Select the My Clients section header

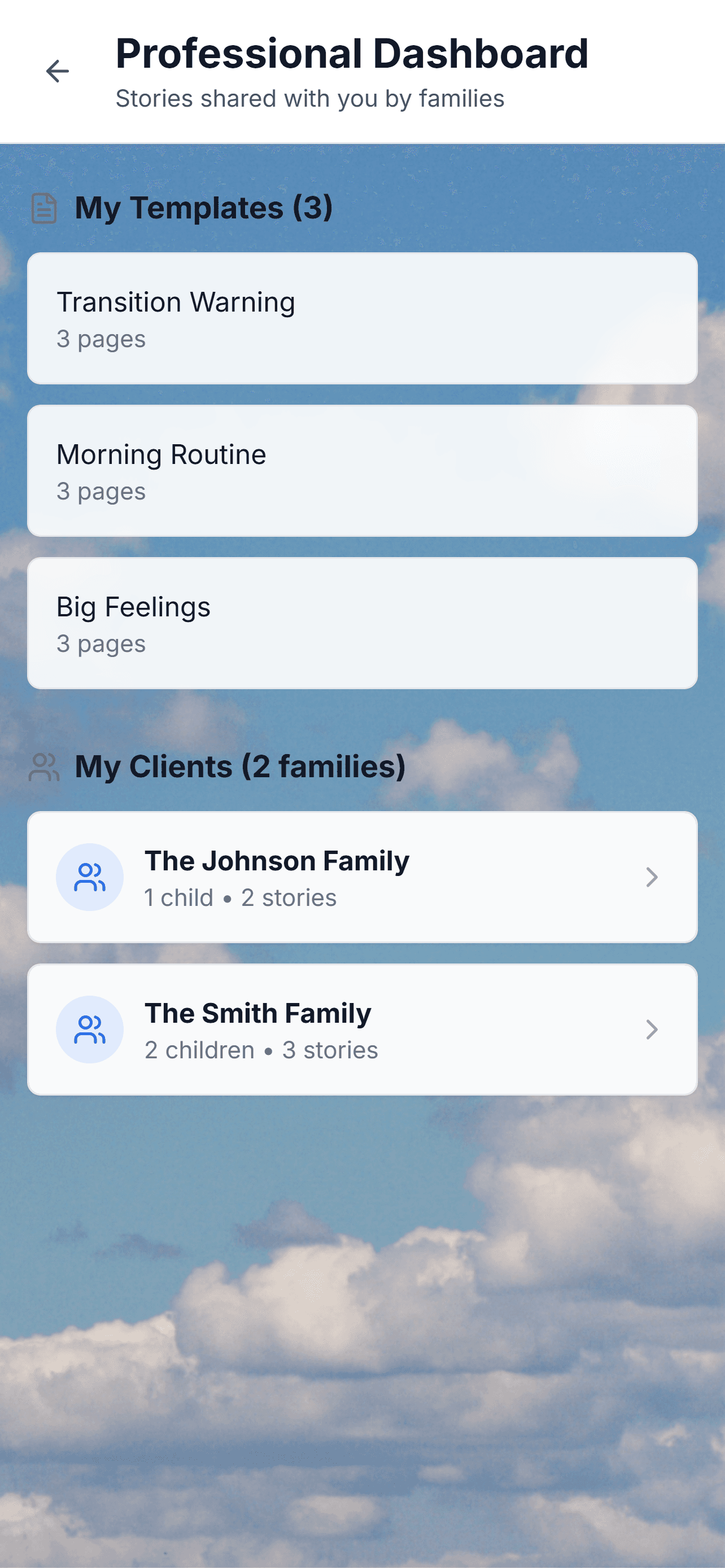pyautogui.click(x=241, y=767)
